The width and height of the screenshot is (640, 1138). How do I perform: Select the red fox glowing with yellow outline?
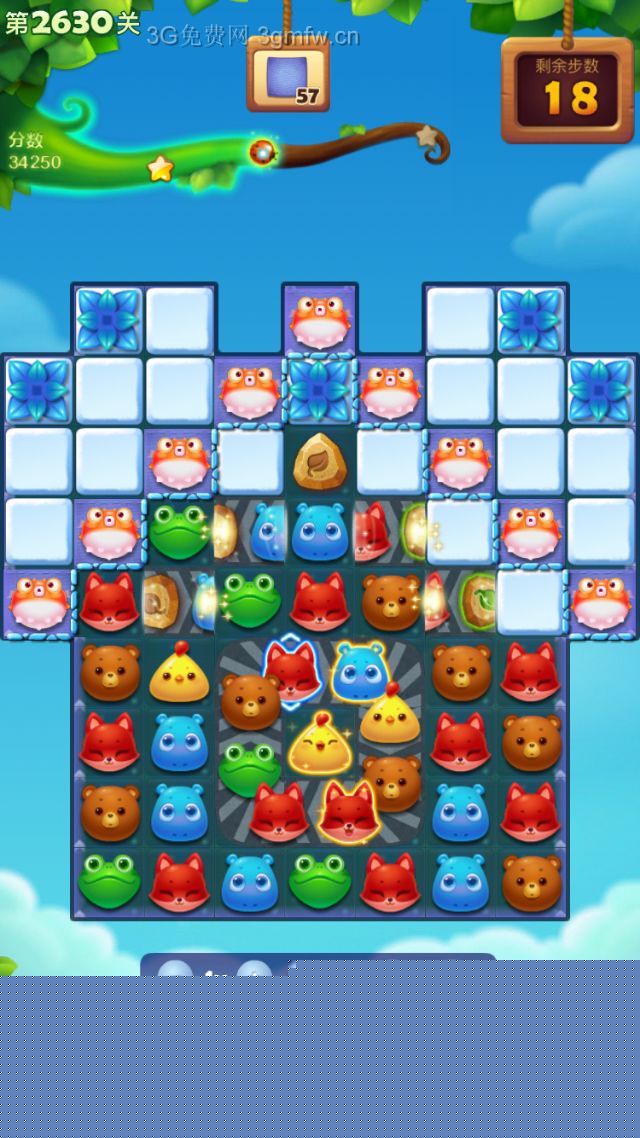point(348,812)
